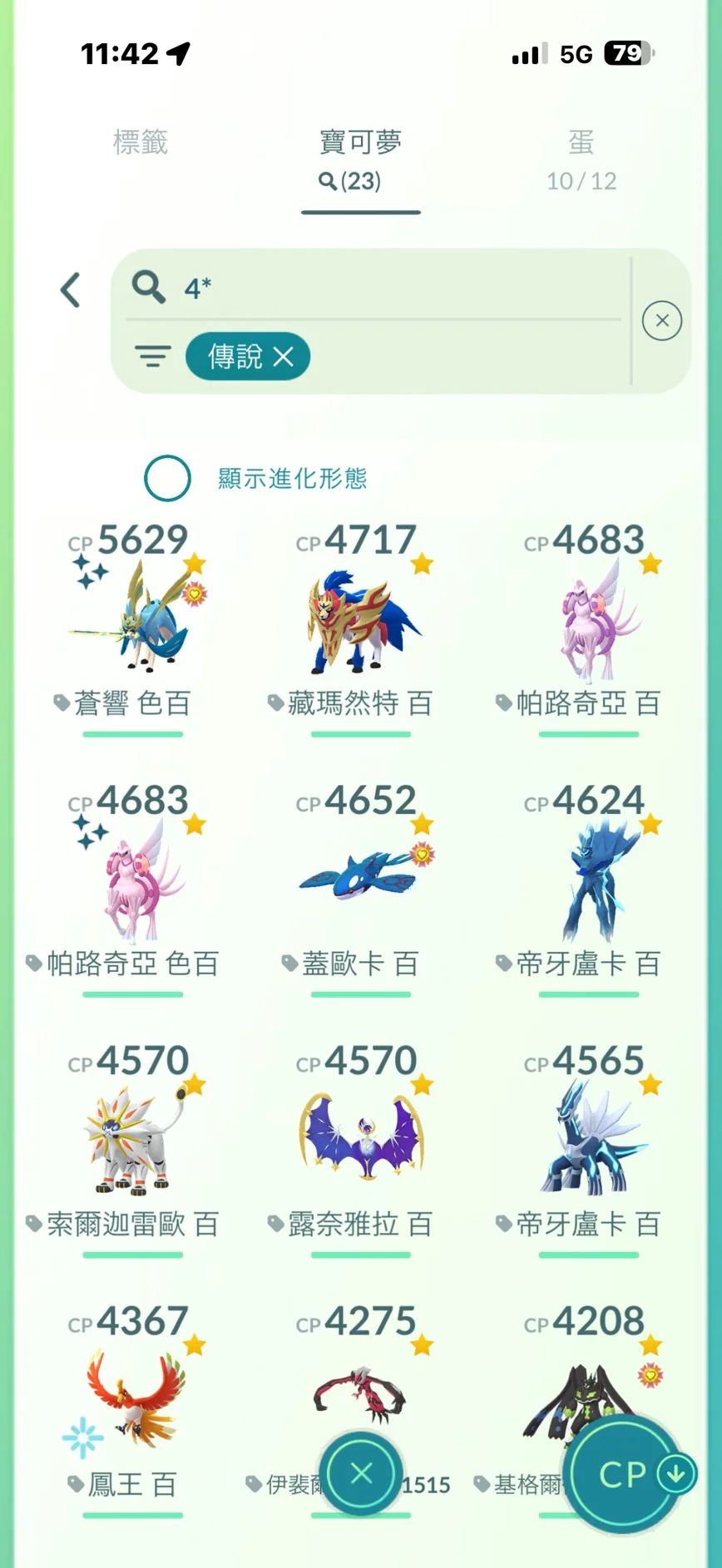The height and width of the screenshot is (1568, 722).
Task: Close the list with the round X button
Action: [x=361, y=1473]
